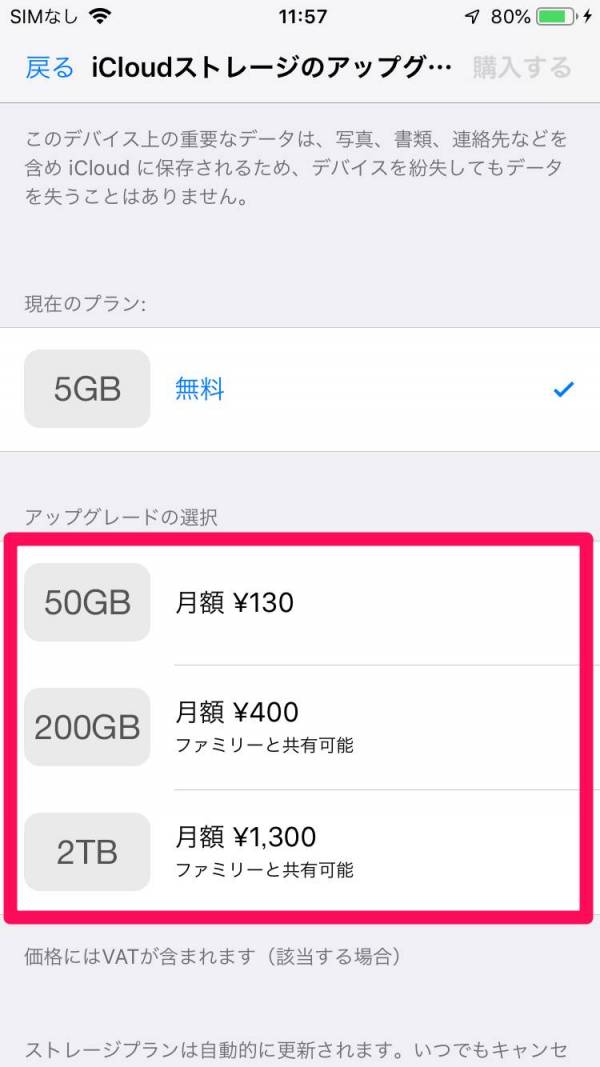600x1067 pixels.
Task: Tap the 購入する purchase button
Action: 522,68
